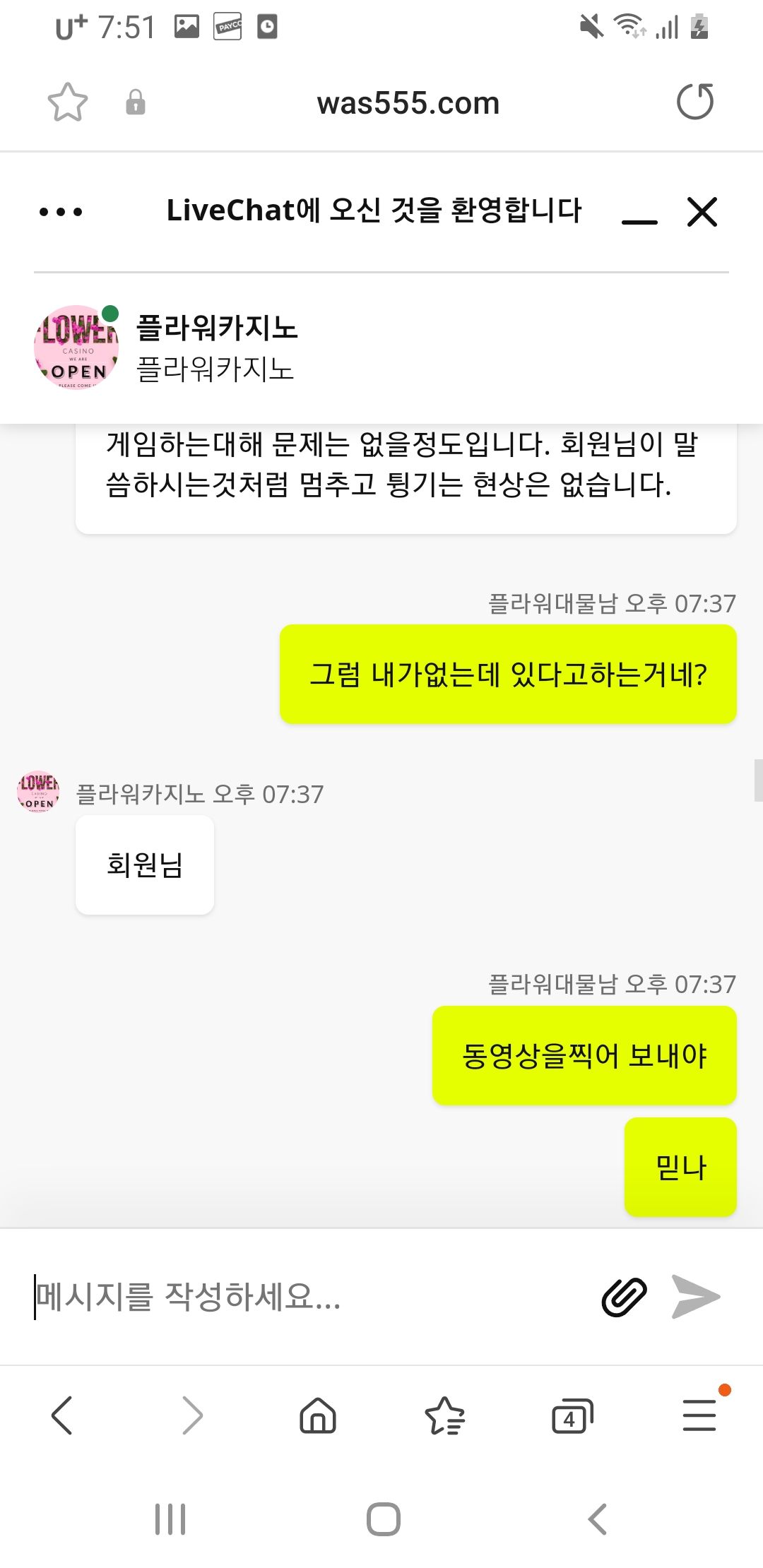
Task: Open the browser hamburger menu
Action: click(x=700, y=1414)
